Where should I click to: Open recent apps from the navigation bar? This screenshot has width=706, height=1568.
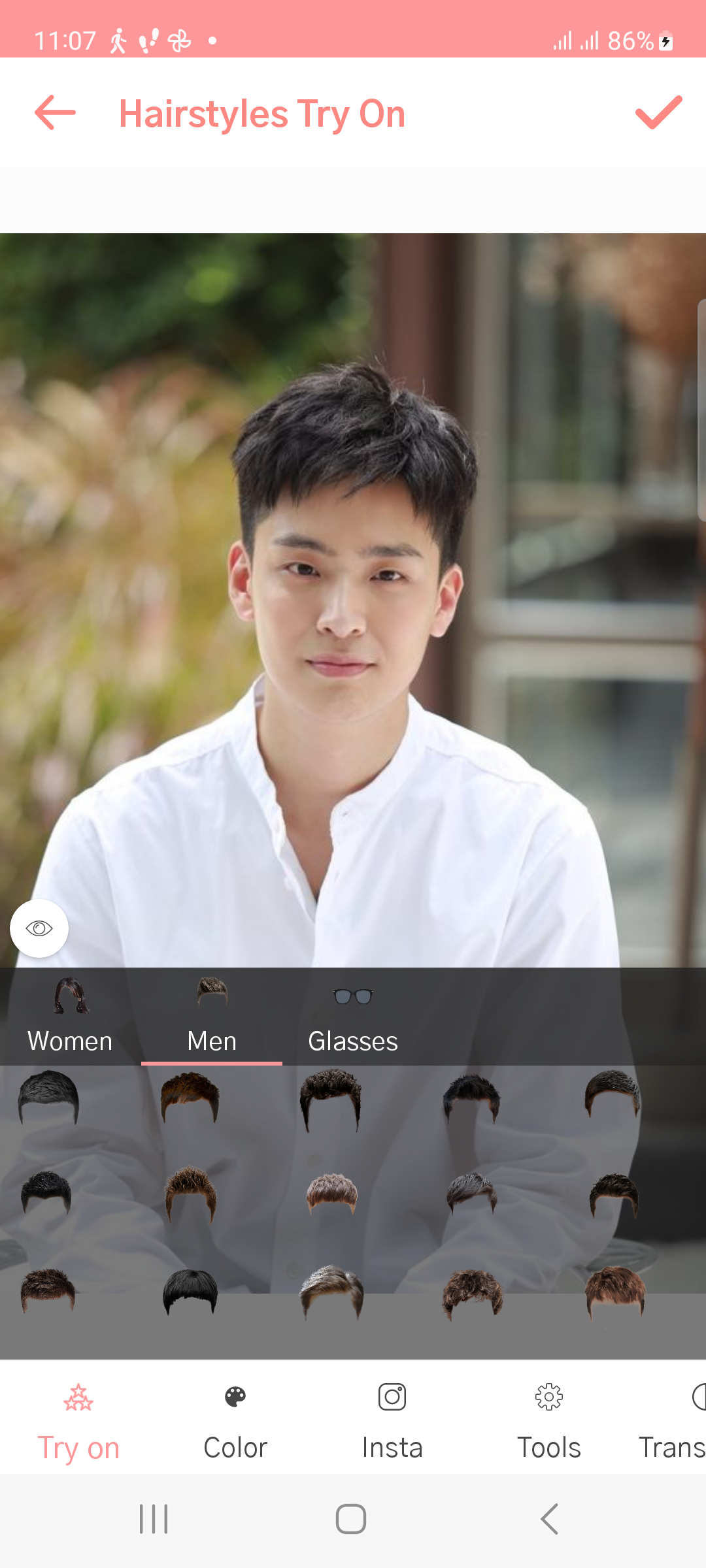(x=154, y=1519)
